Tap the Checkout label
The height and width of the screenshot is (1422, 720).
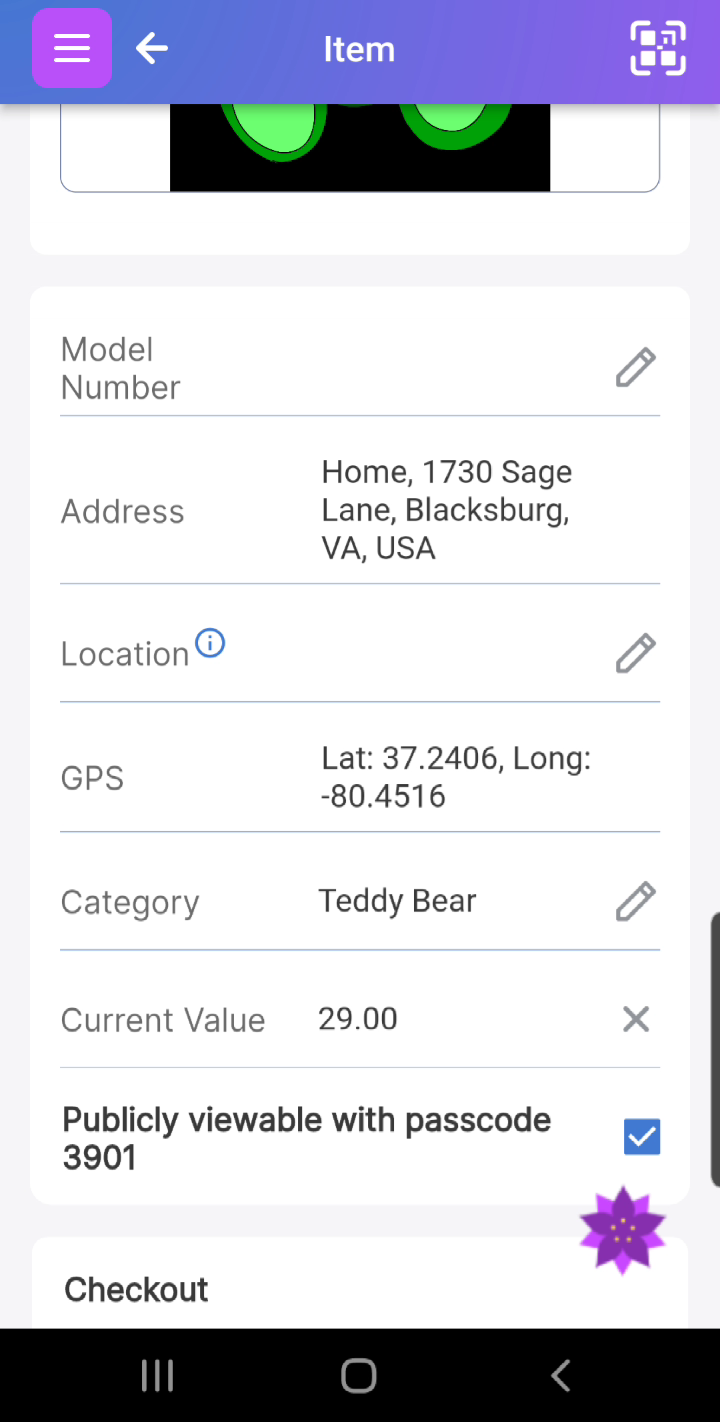point(135,1290)
